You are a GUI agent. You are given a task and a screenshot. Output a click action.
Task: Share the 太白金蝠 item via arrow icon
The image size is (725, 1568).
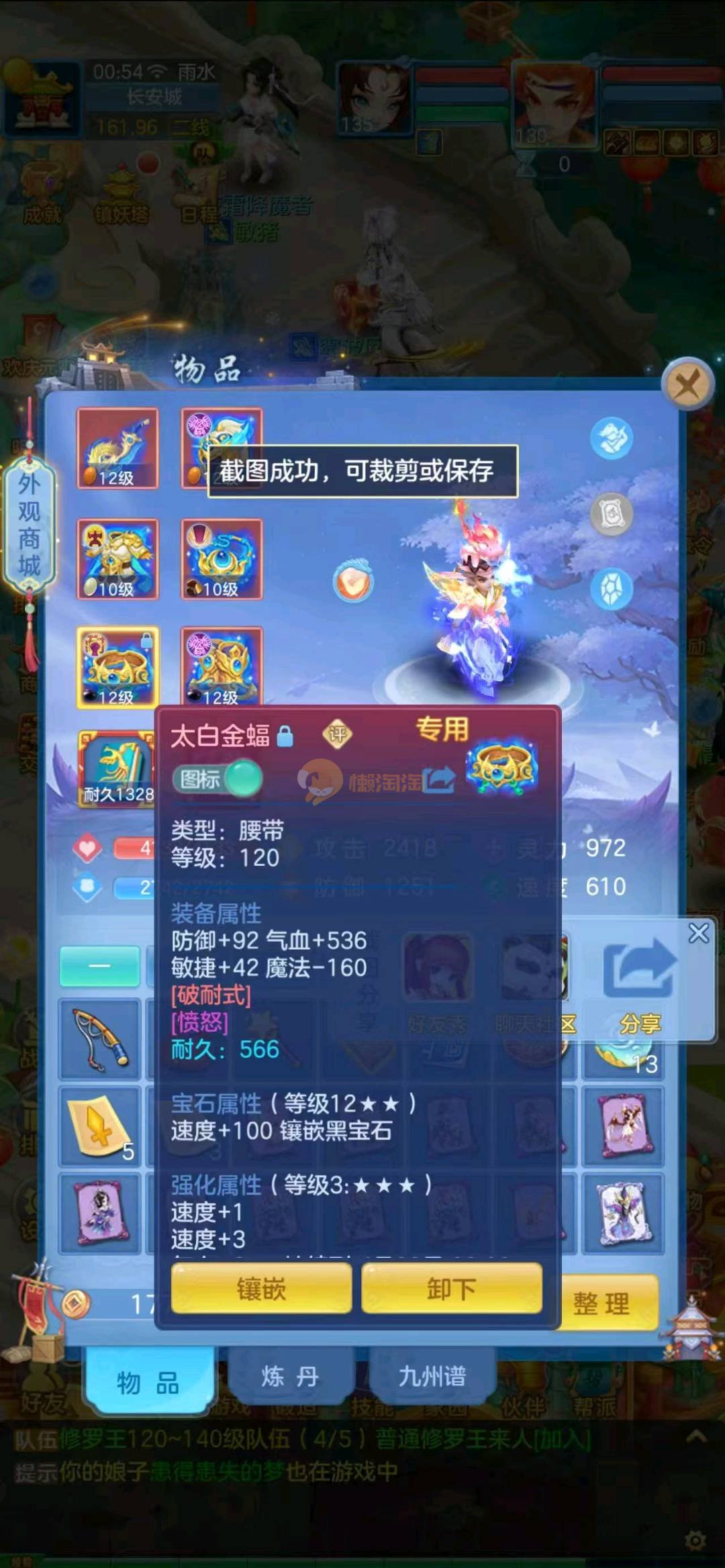pyautogui.click(x=440, y=779)
